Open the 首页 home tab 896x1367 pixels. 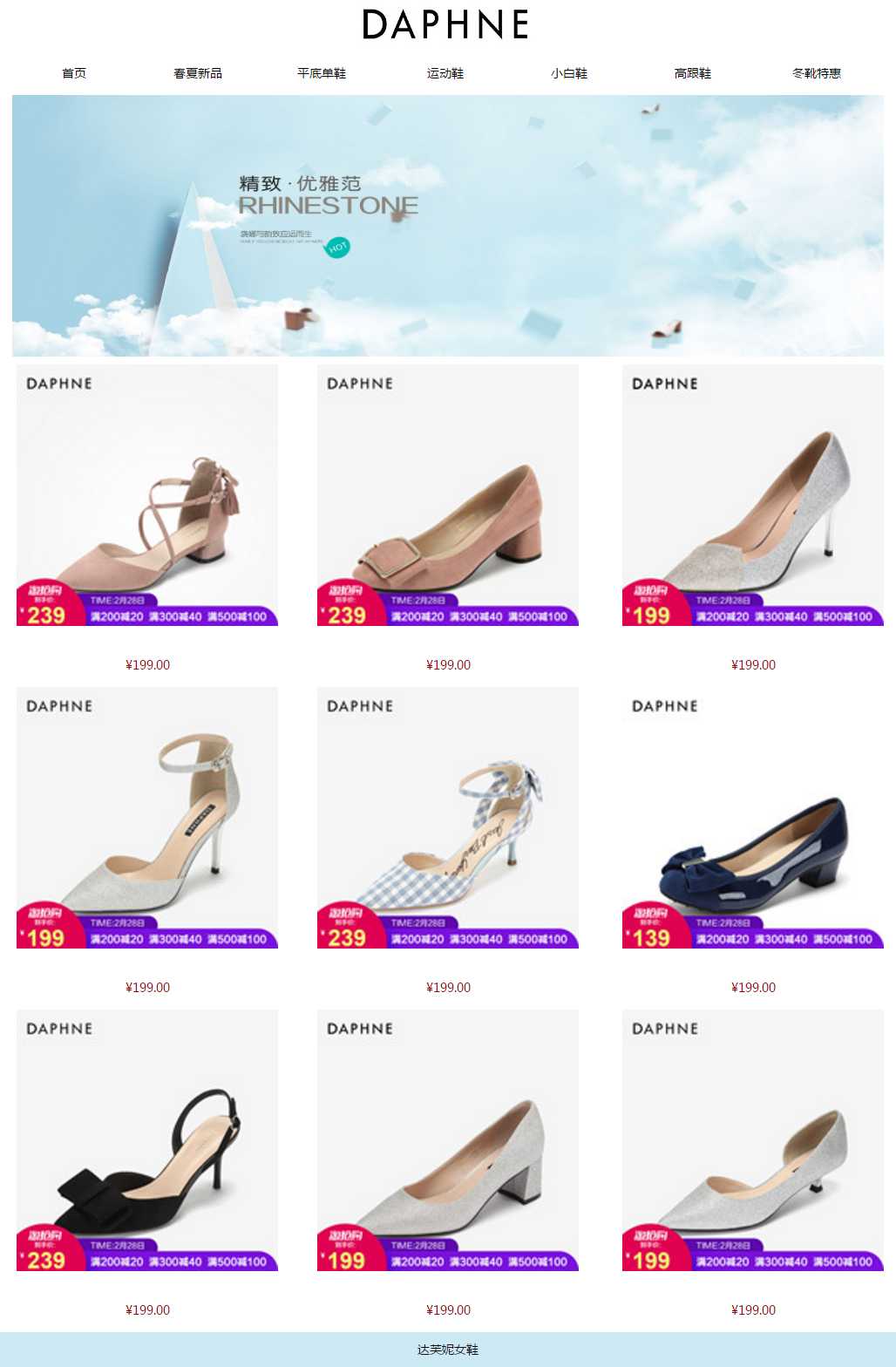[x=74, y=73]
